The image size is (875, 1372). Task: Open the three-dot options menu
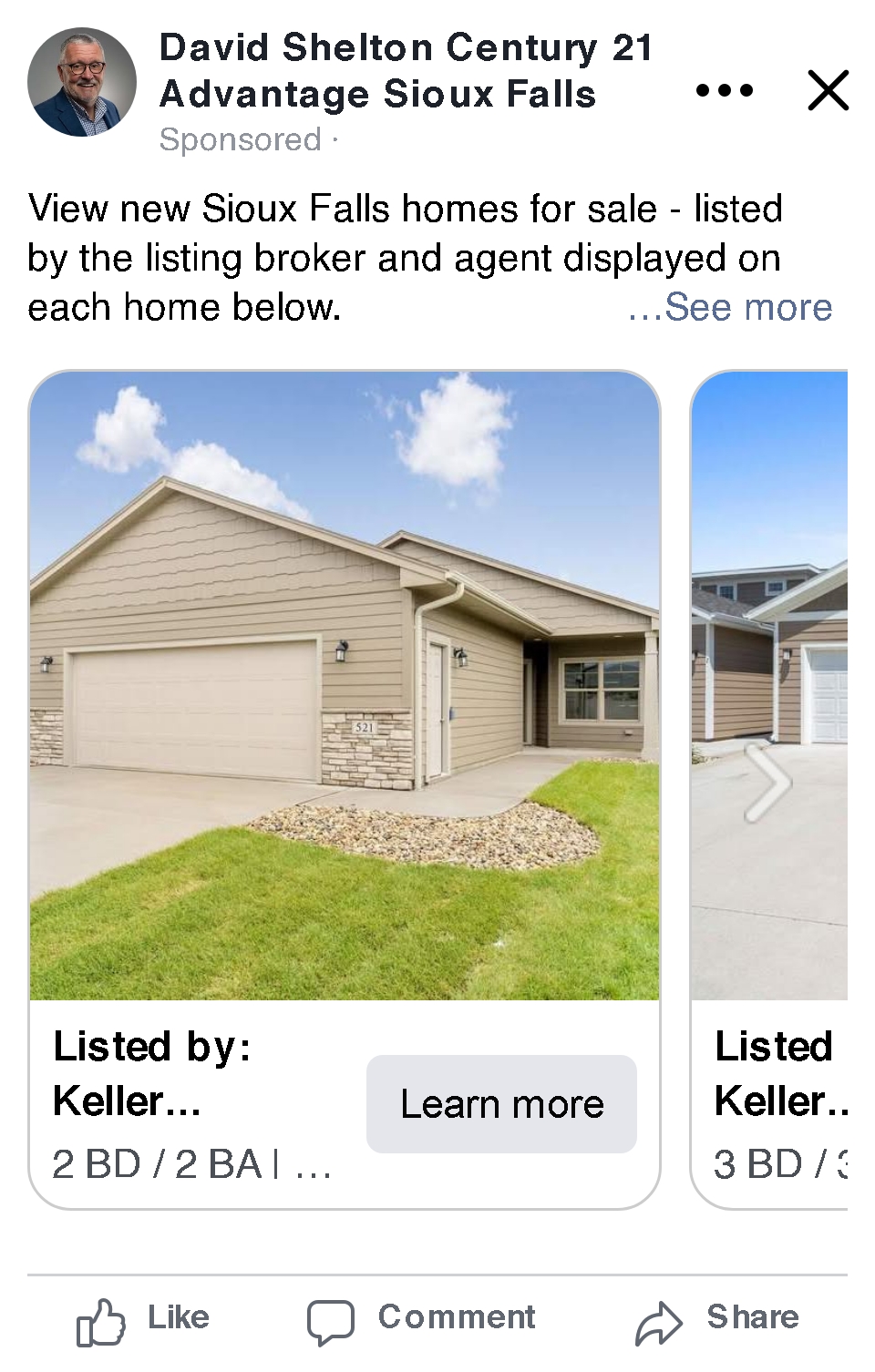pyautogui.click(x=725, y=90)
